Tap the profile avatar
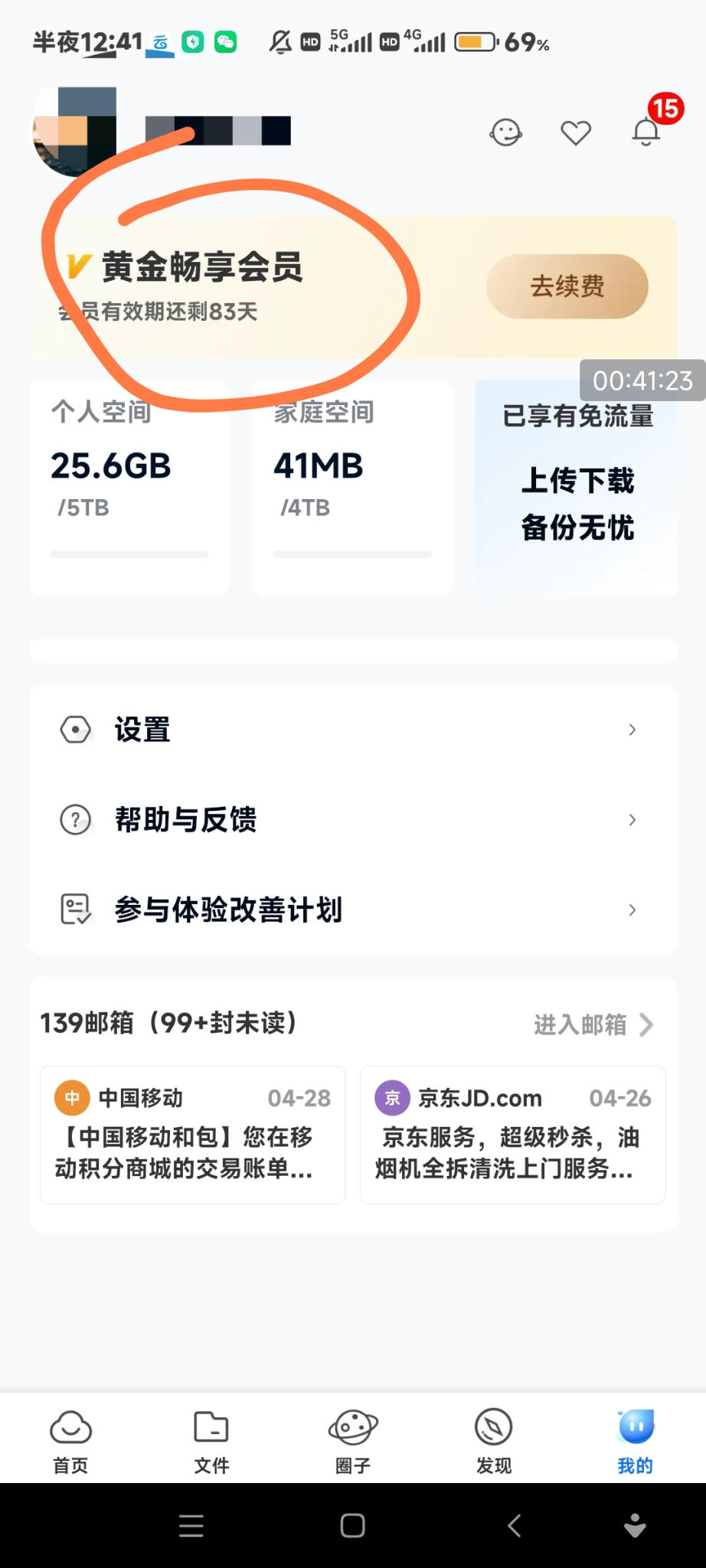 (74, 132)
